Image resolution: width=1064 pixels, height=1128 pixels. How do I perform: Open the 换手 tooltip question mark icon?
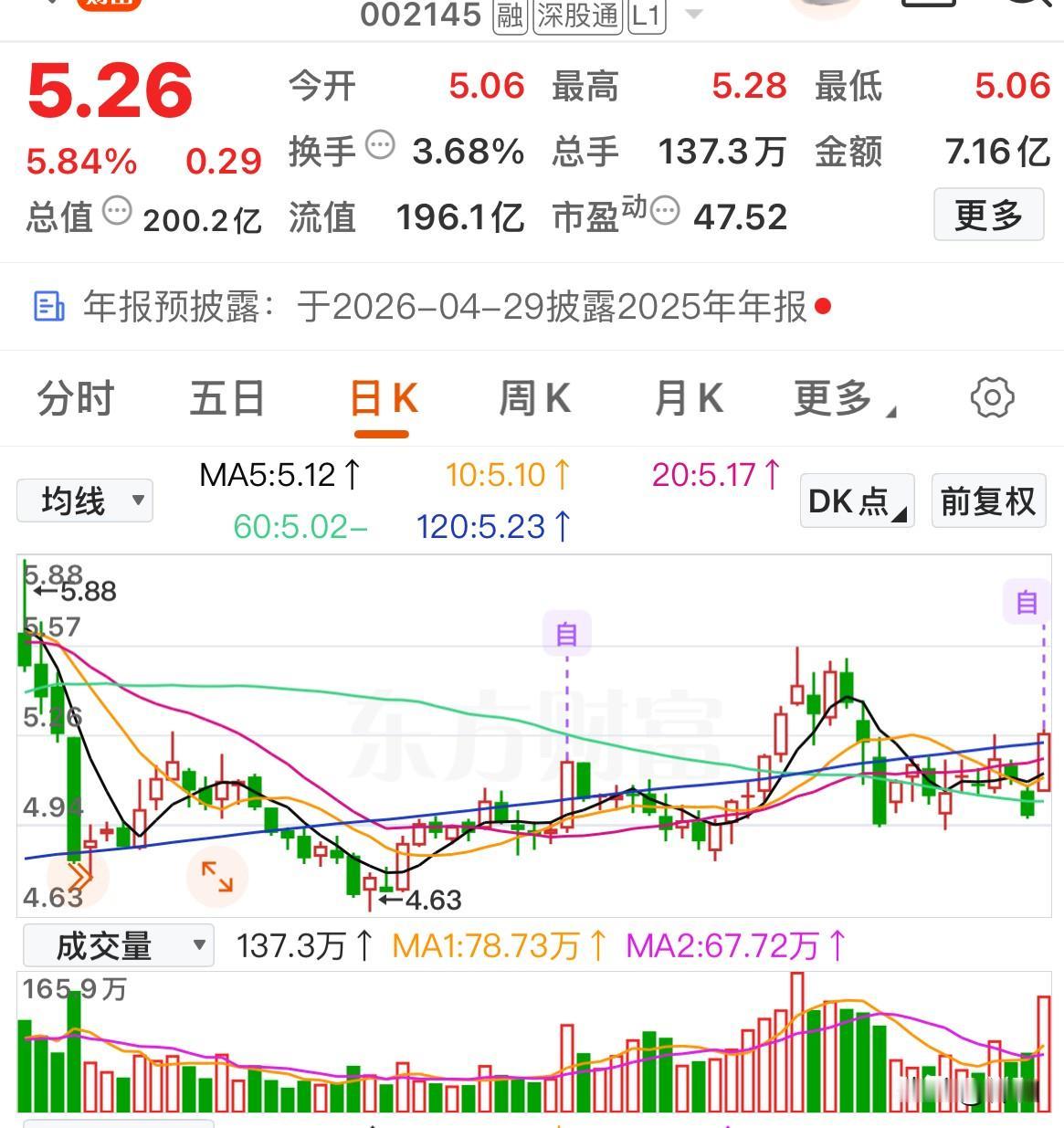point(378,146)
